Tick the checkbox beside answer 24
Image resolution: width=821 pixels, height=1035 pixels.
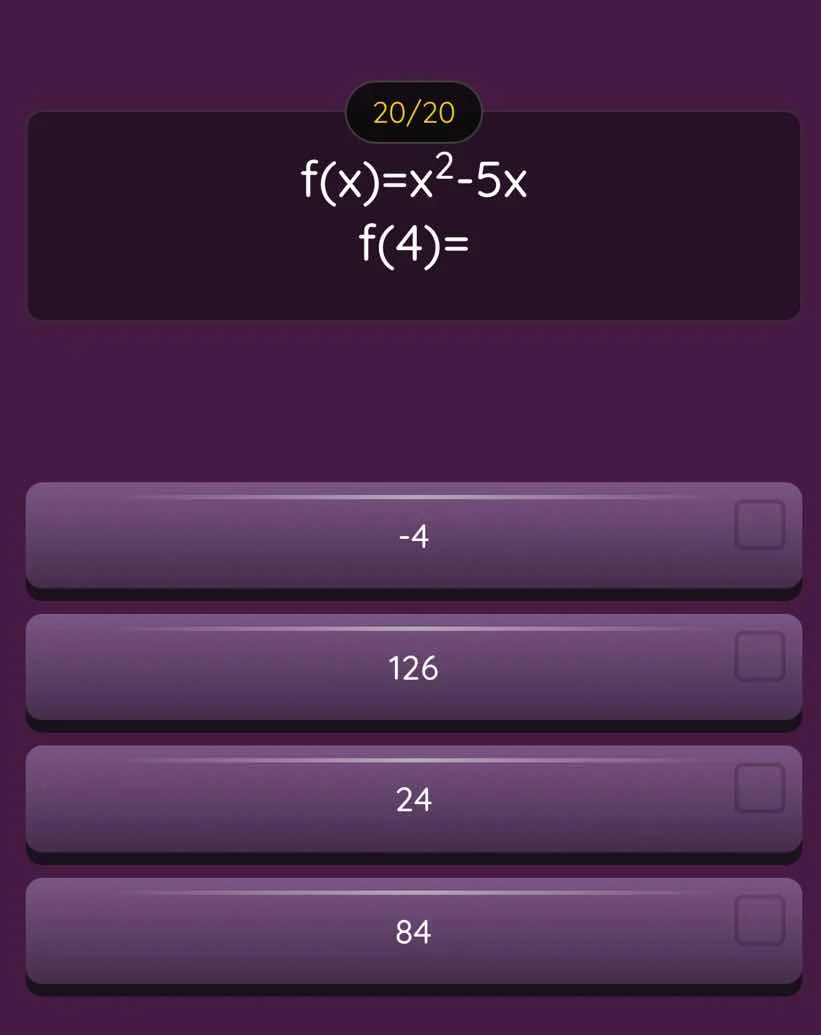(760, 785)
